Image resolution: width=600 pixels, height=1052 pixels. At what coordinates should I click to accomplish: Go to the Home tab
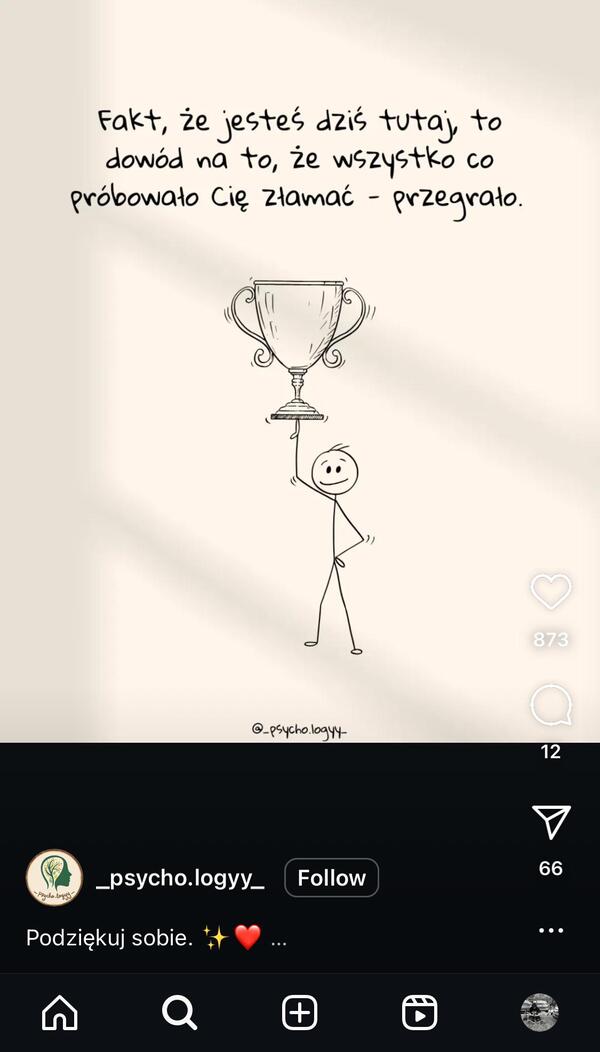click(60, 1013)
